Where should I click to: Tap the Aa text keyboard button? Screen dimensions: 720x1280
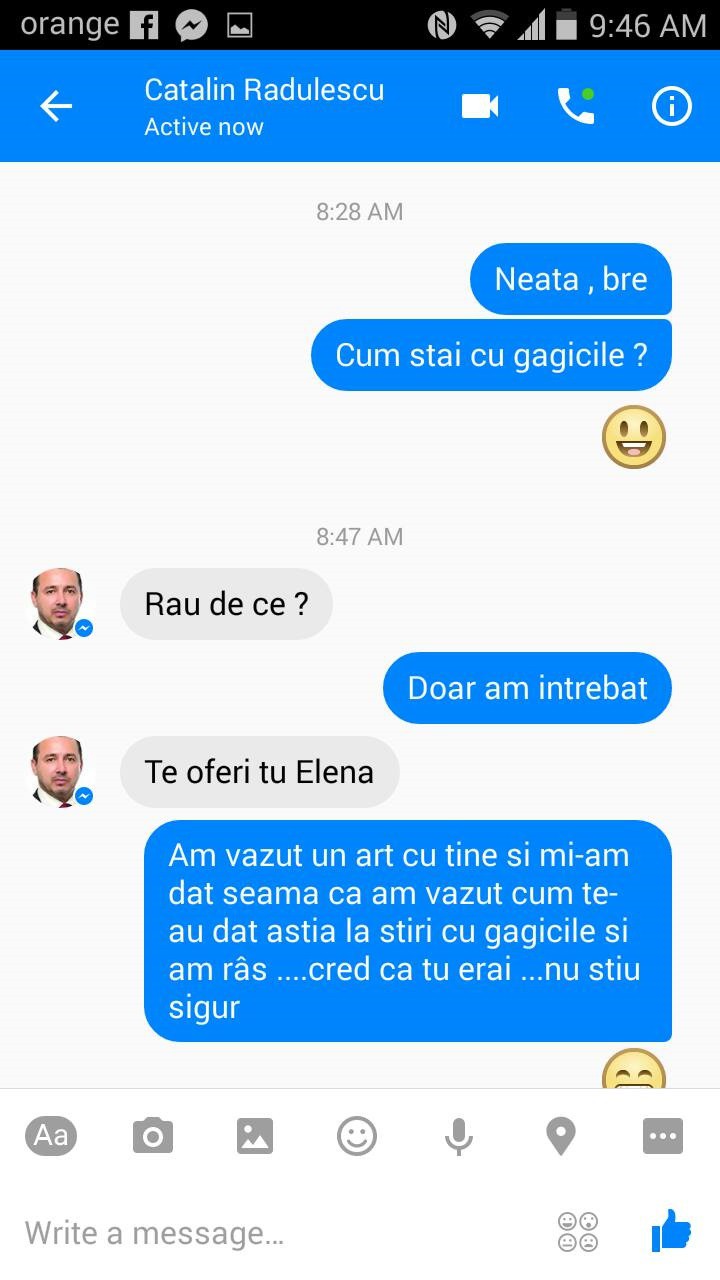(51, 1135)
